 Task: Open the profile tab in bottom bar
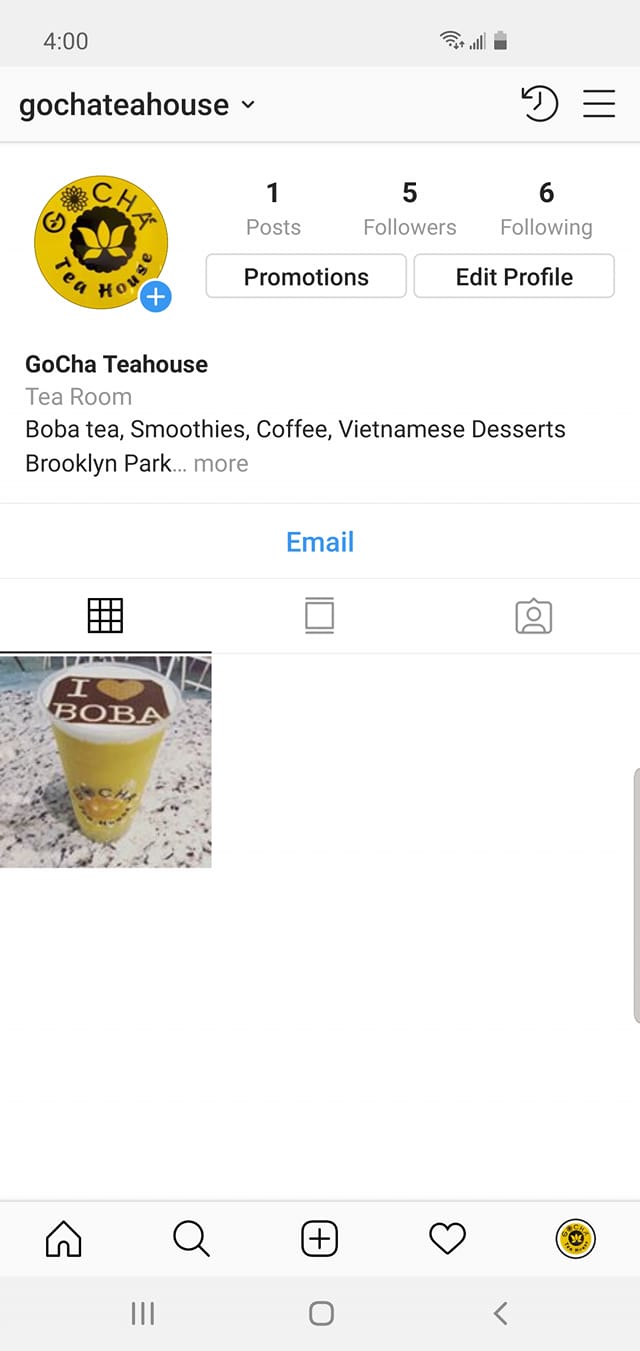pyautogui.click(x=575, y=1240)
